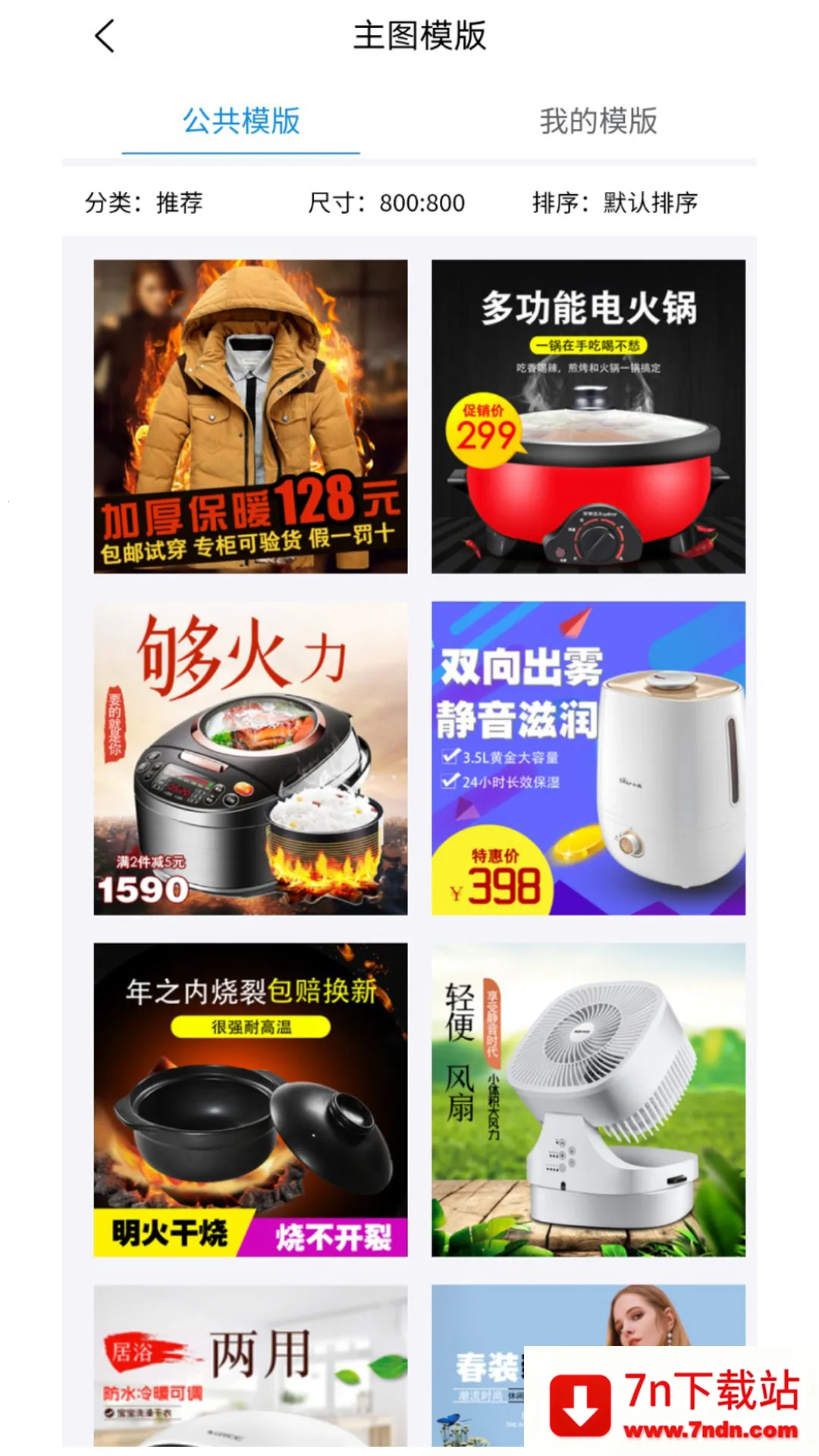Open the 分类 推荐 filter

pos(144,203)
